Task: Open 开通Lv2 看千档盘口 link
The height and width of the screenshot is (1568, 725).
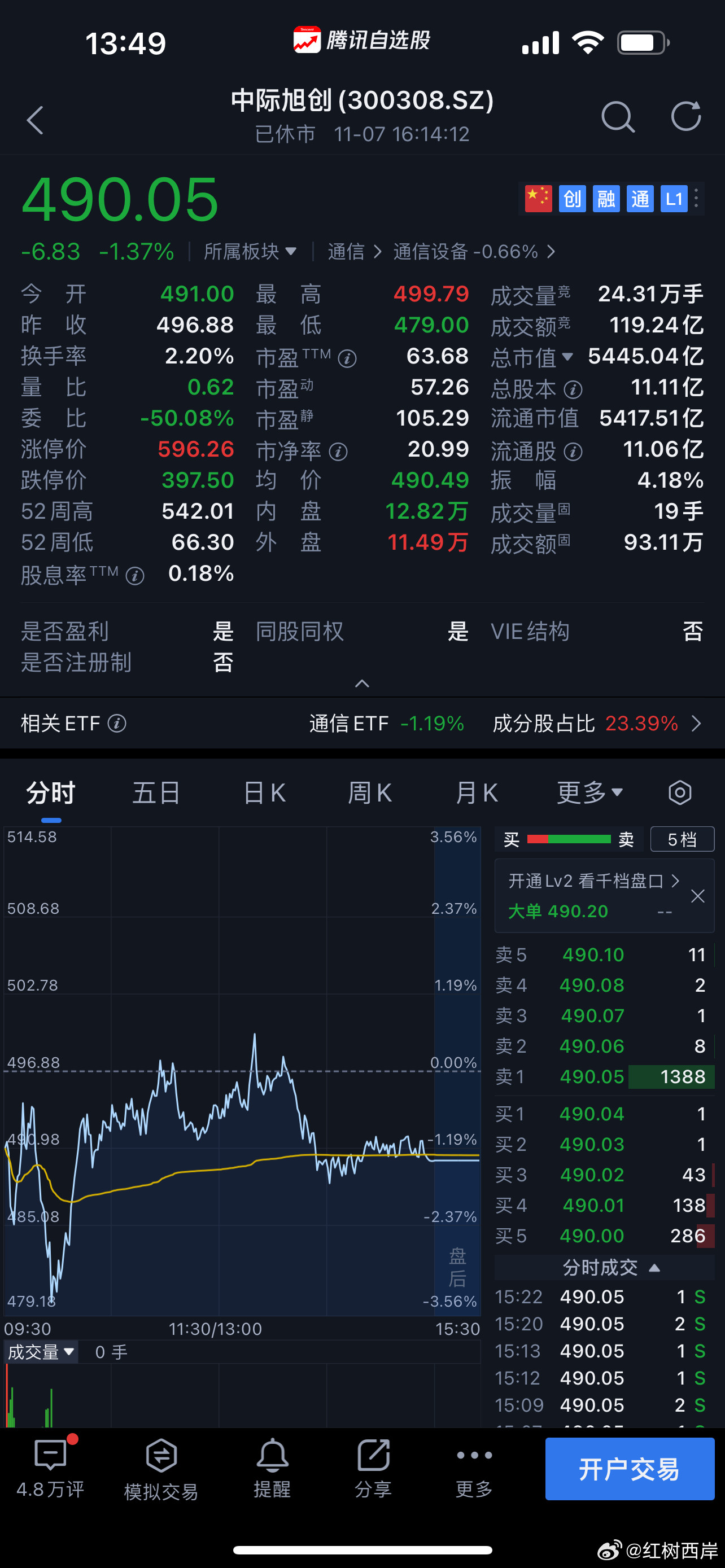Action: click(590, 881)
